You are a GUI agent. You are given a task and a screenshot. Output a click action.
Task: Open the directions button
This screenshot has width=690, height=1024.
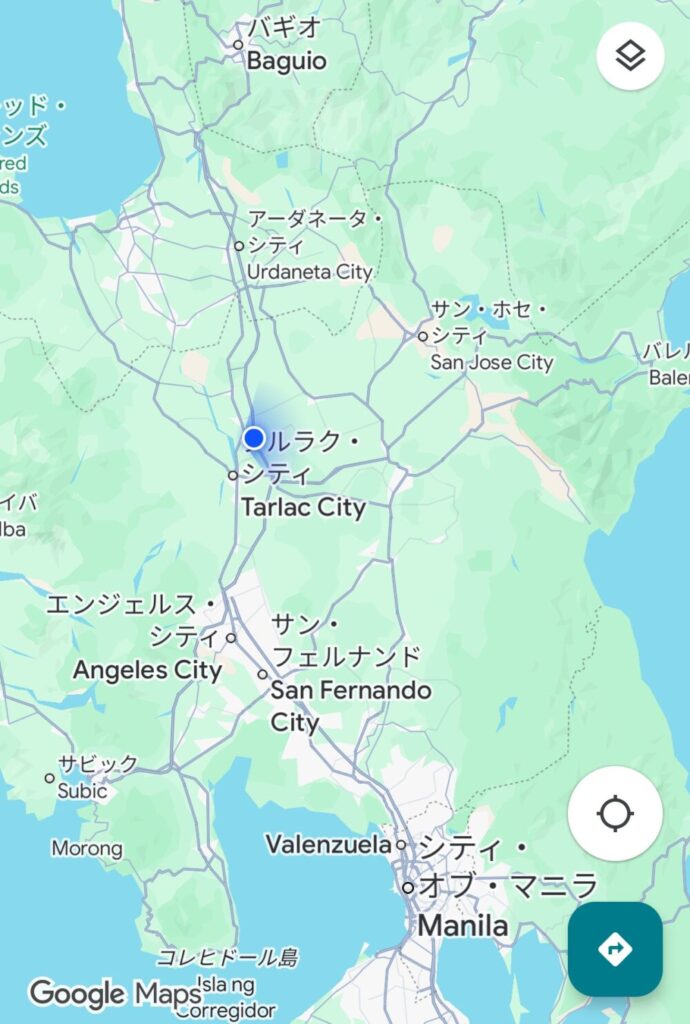click(615, 949)
